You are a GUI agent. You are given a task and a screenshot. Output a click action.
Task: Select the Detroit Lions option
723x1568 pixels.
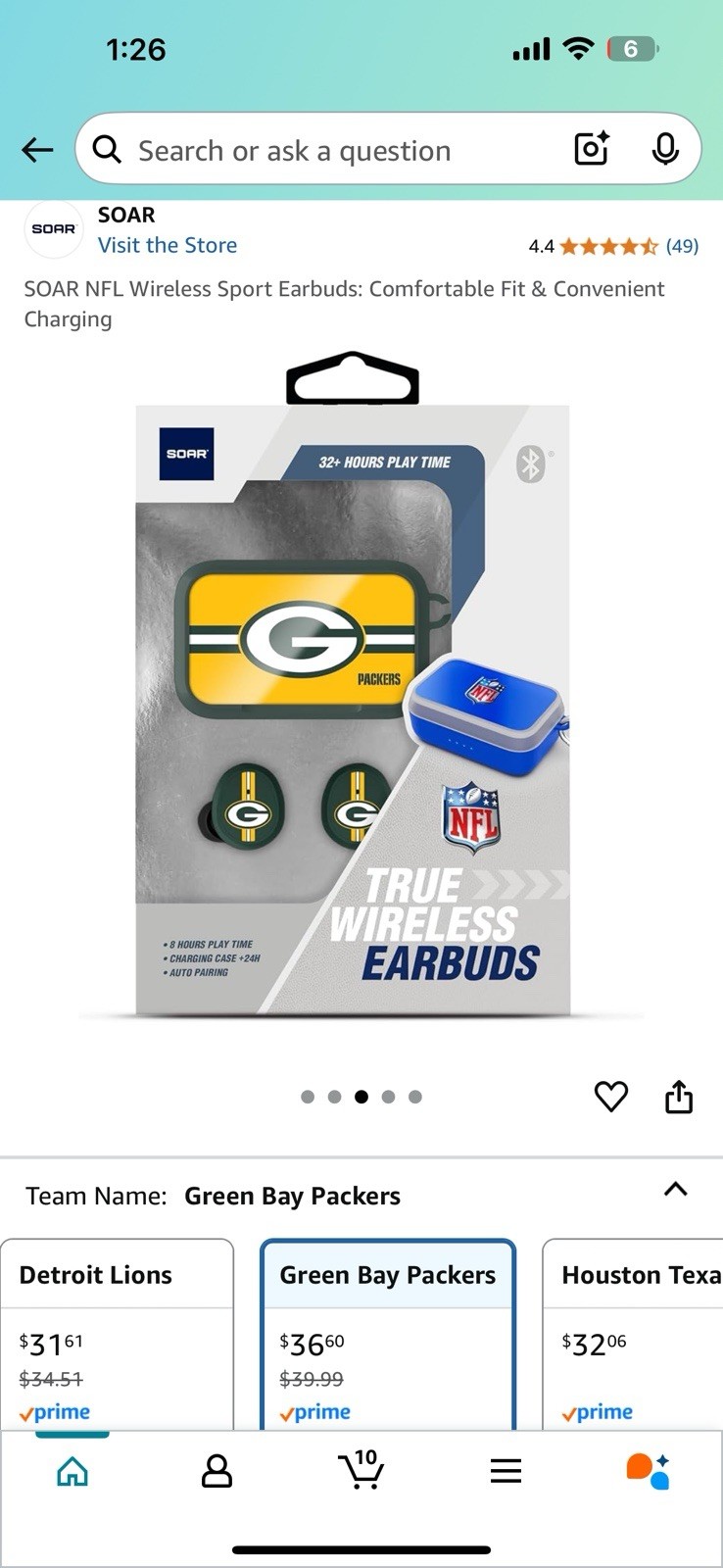[x=116, y=1333]
